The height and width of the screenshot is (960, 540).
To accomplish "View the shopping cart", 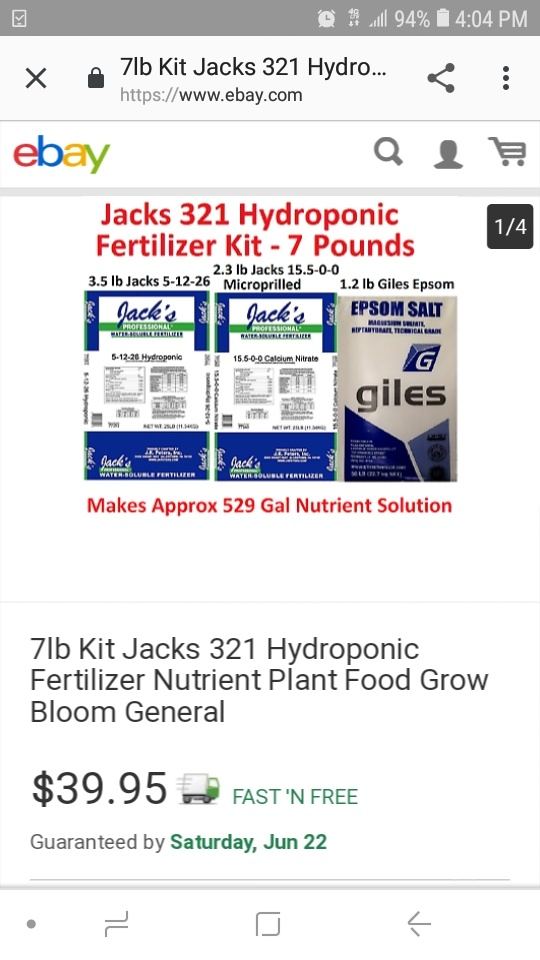I will pos(507,152).
